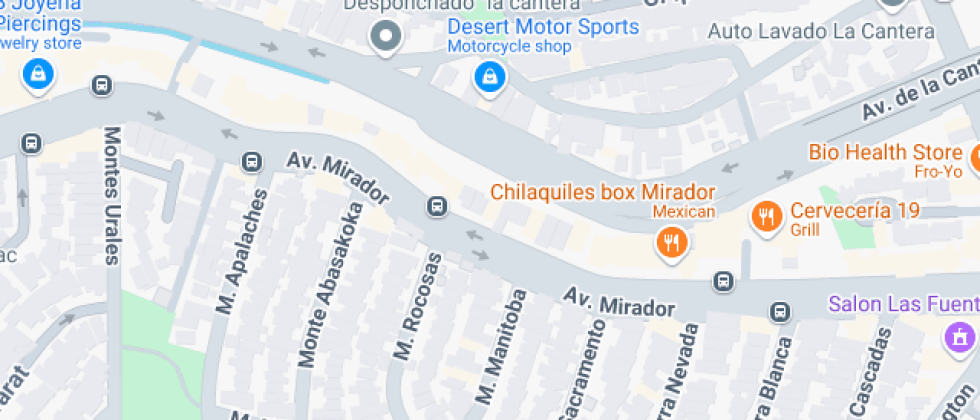Open the jewelry store shopping pin
980x420 pixels.
pos(37,73)
